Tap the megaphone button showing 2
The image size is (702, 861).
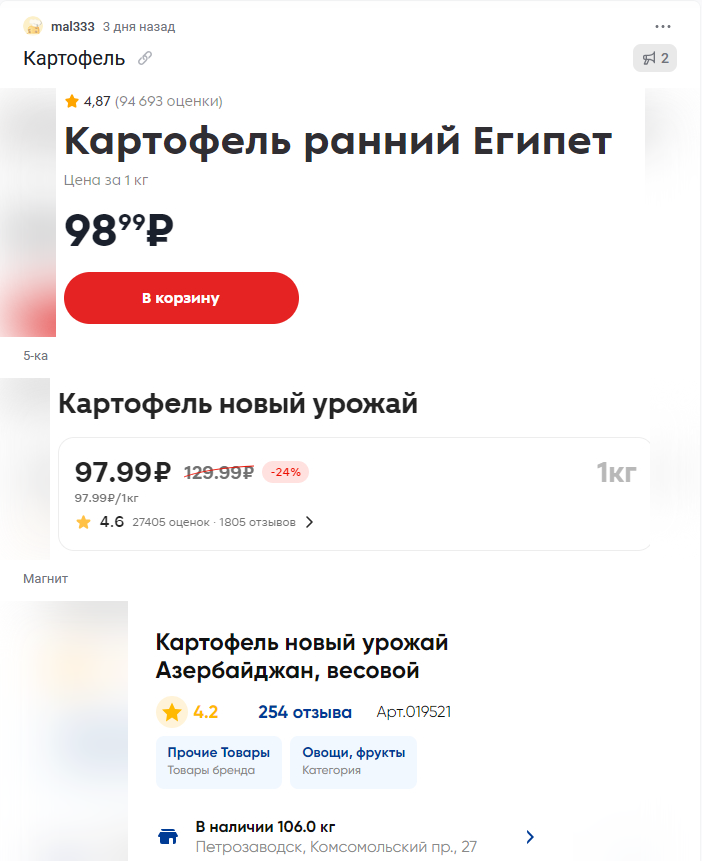coord(655,58)
